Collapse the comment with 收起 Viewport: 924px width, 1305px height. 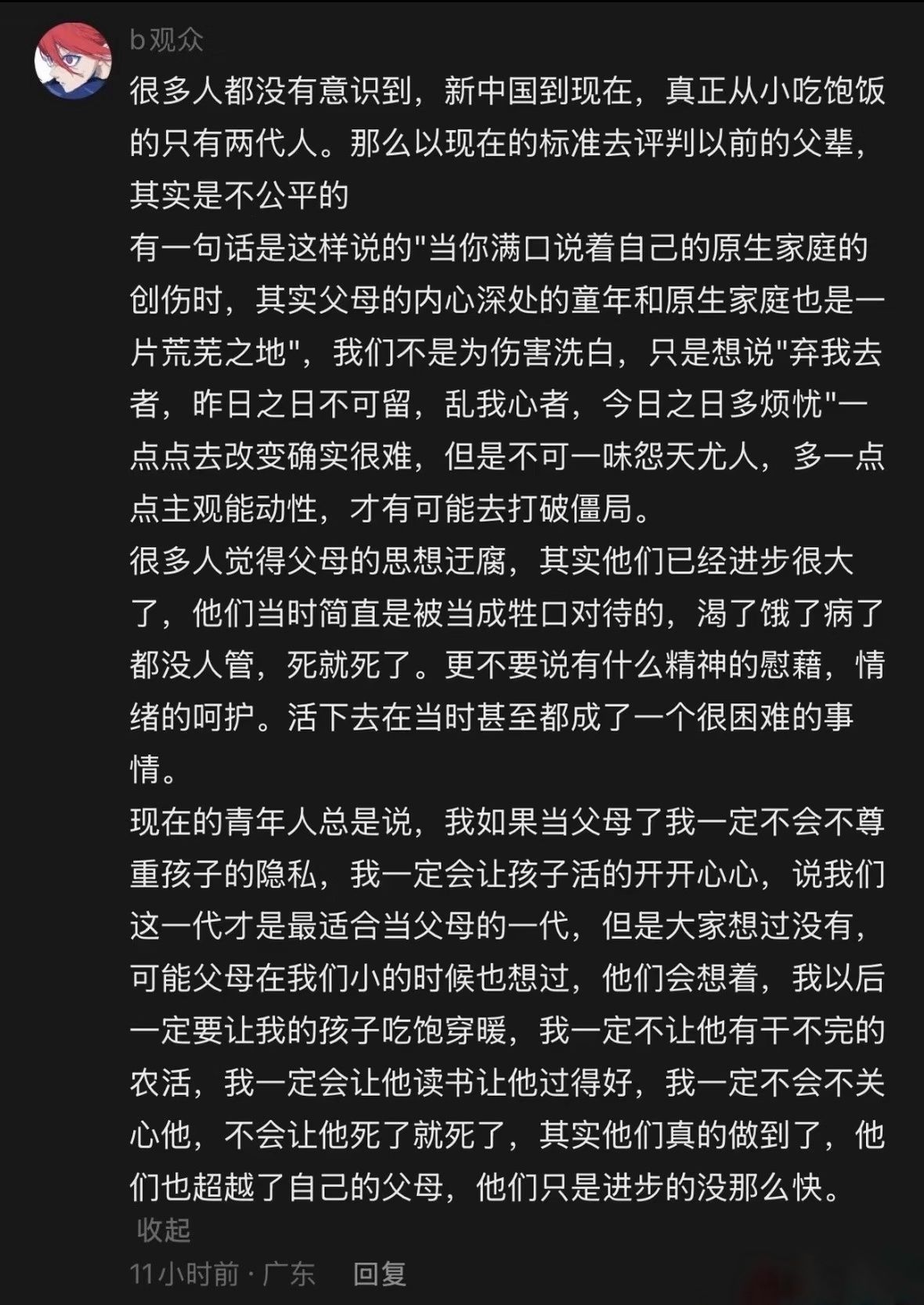tap(164, 1230)
